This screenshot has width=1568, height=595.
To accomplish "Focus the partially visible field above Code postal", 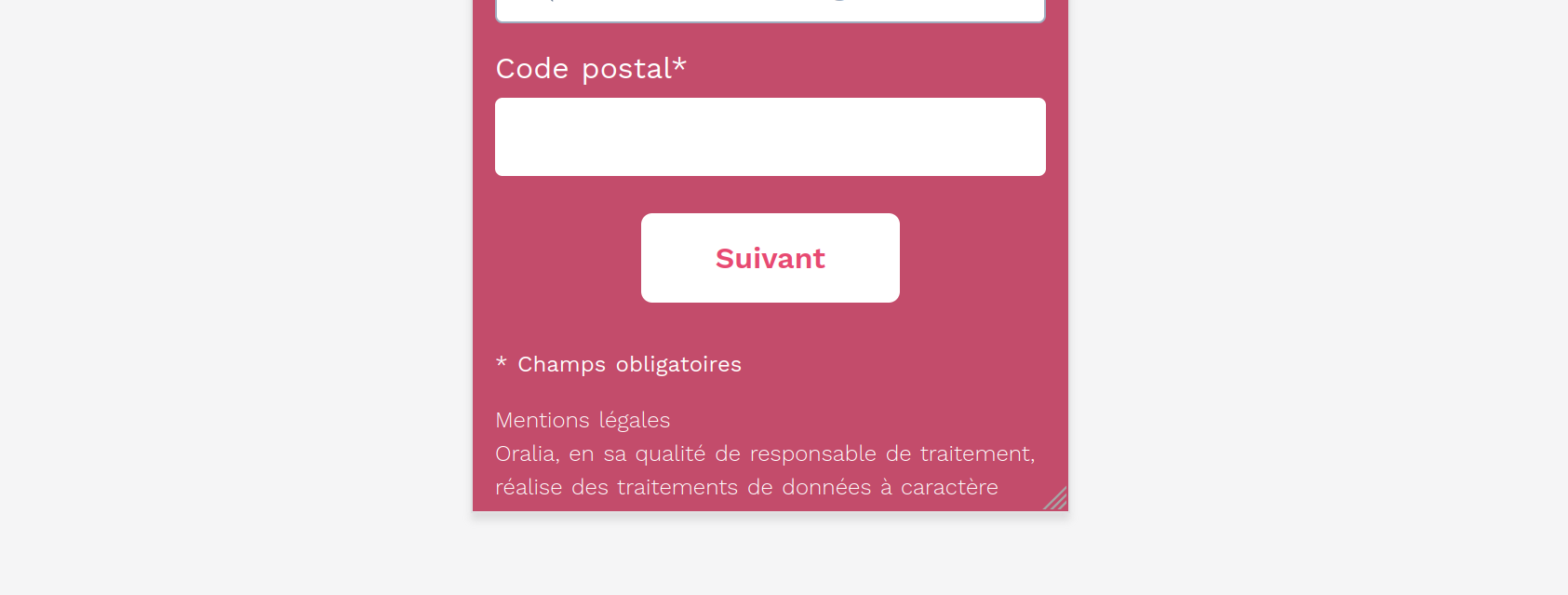I will coord(770,10).
